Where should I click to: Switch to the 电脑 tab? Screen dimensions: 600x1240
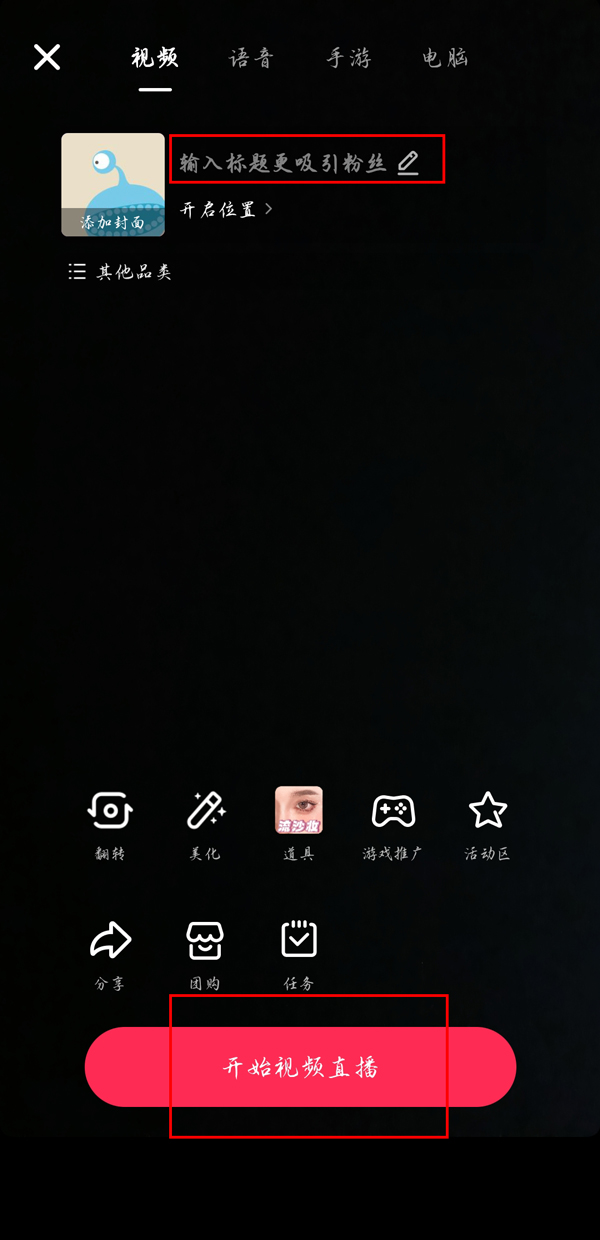tap(445, 58)
